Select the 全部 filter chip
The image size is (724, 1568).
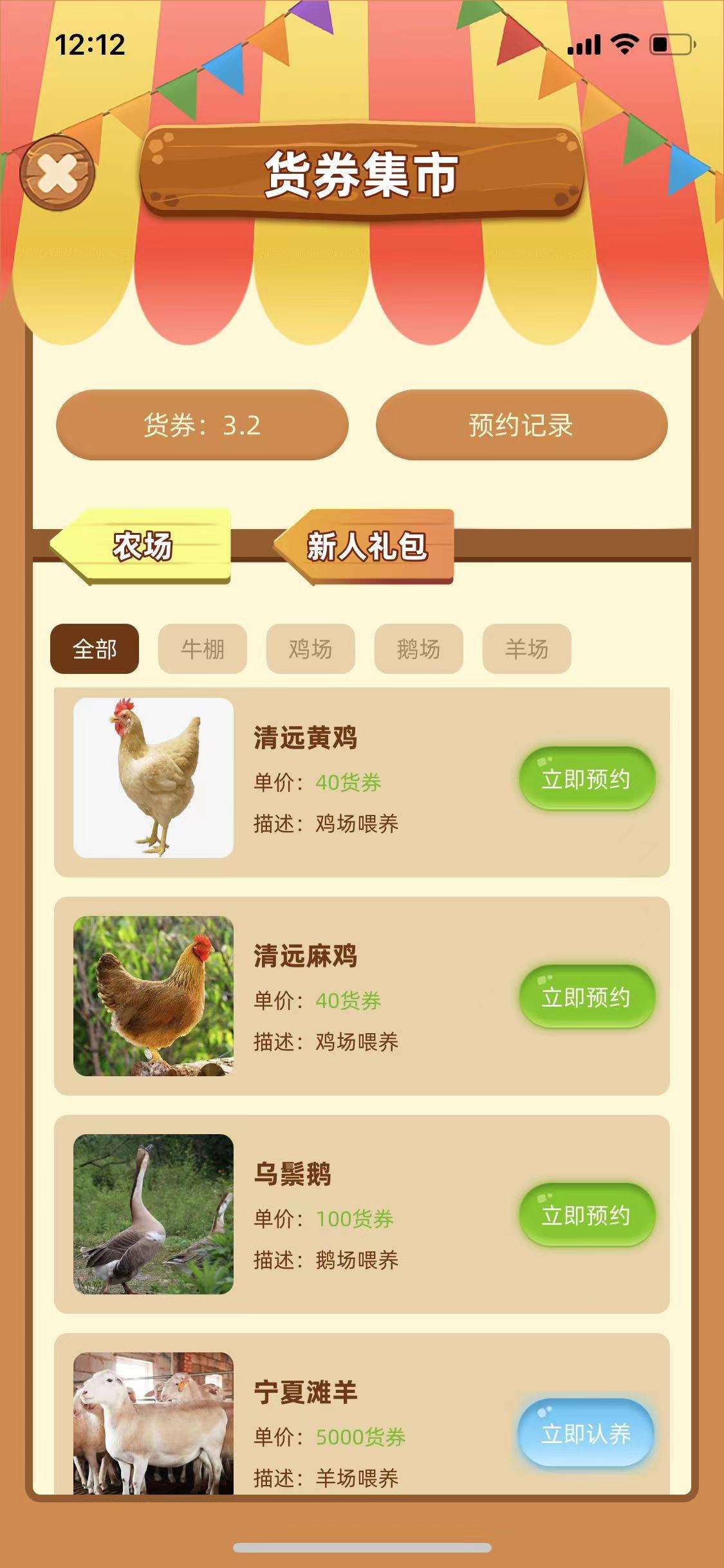(x=95, y=649)
